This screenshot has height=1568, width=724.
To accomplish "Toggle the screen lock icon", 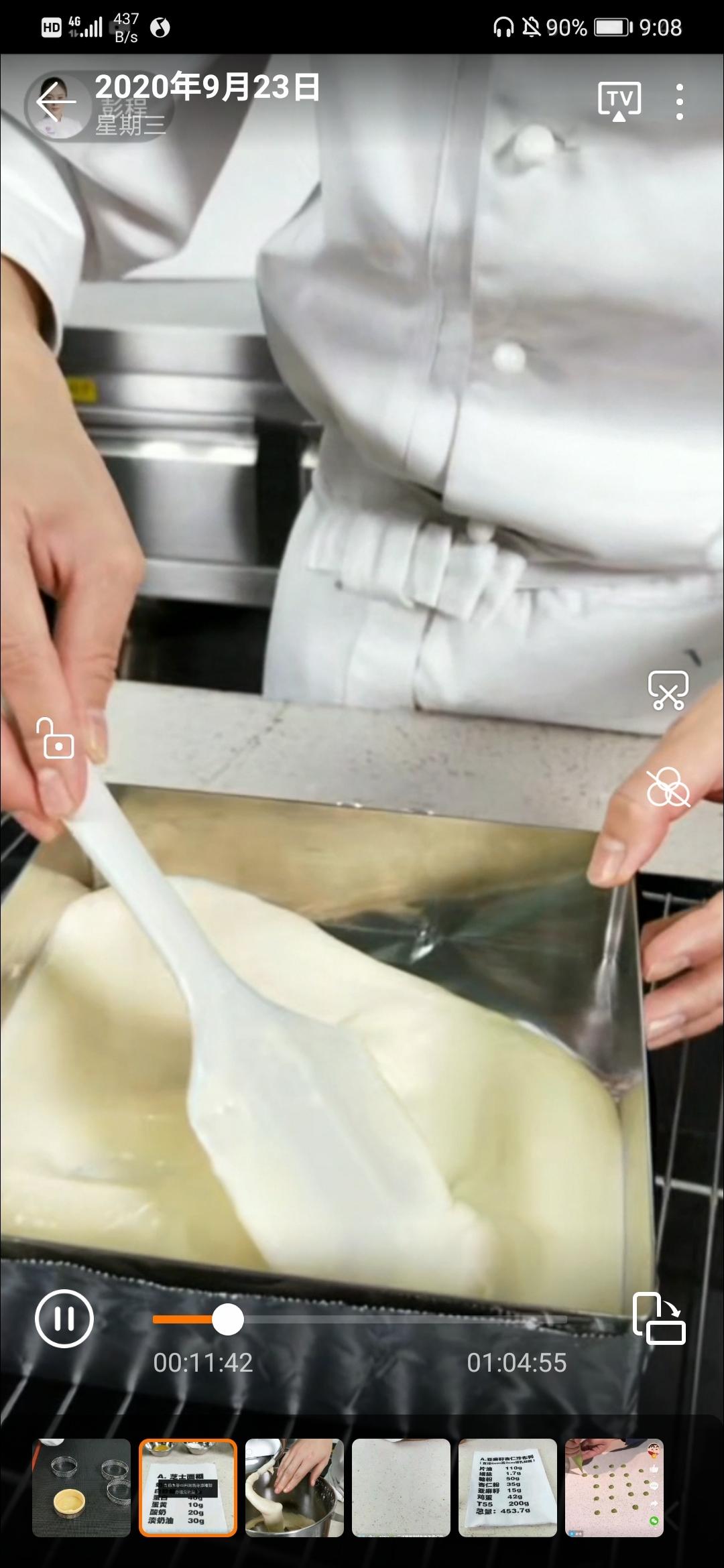I will [x=57, y=738].
